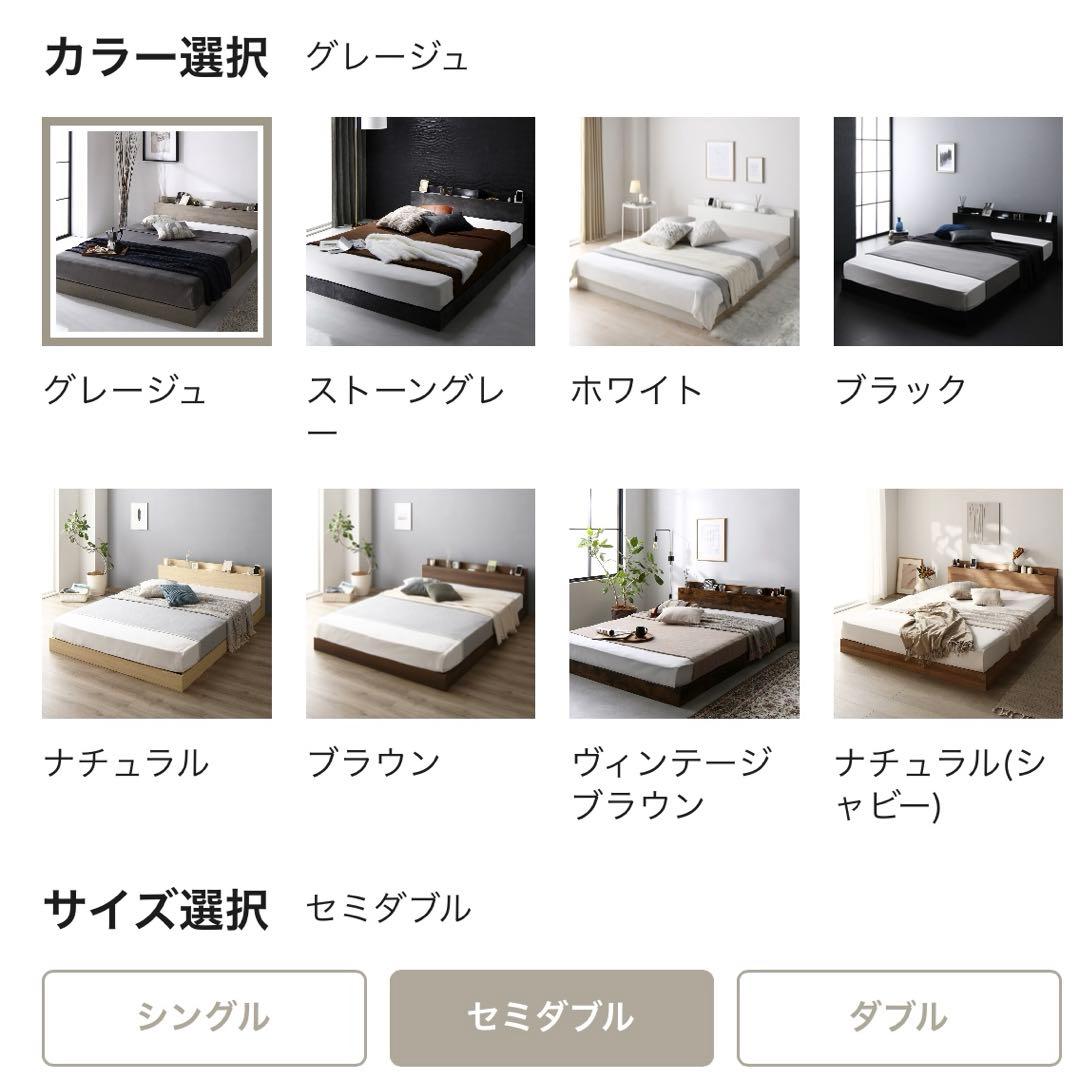
Task: Select the ヴィンテージブラウン color option
Action: point(684,603)
